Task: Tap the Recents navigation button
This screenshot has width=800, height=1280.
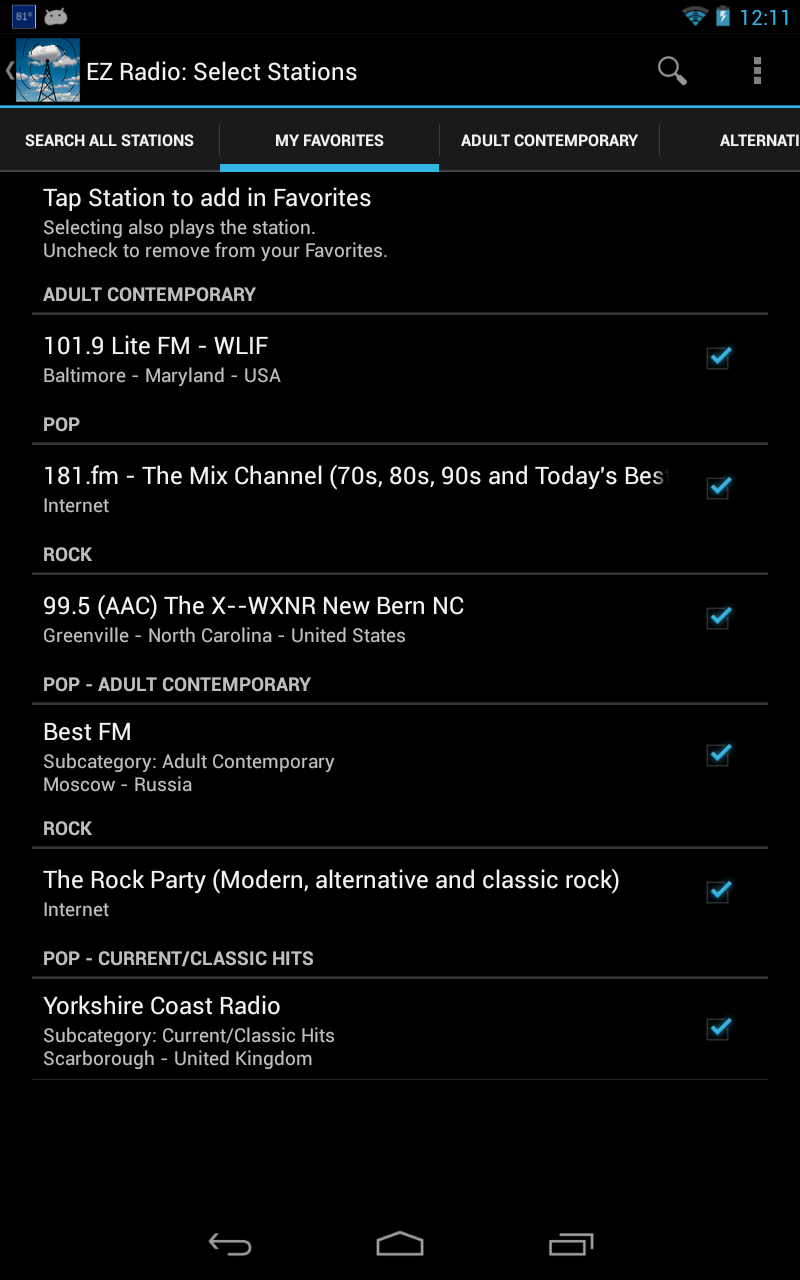Action: tap(570, 1245)
